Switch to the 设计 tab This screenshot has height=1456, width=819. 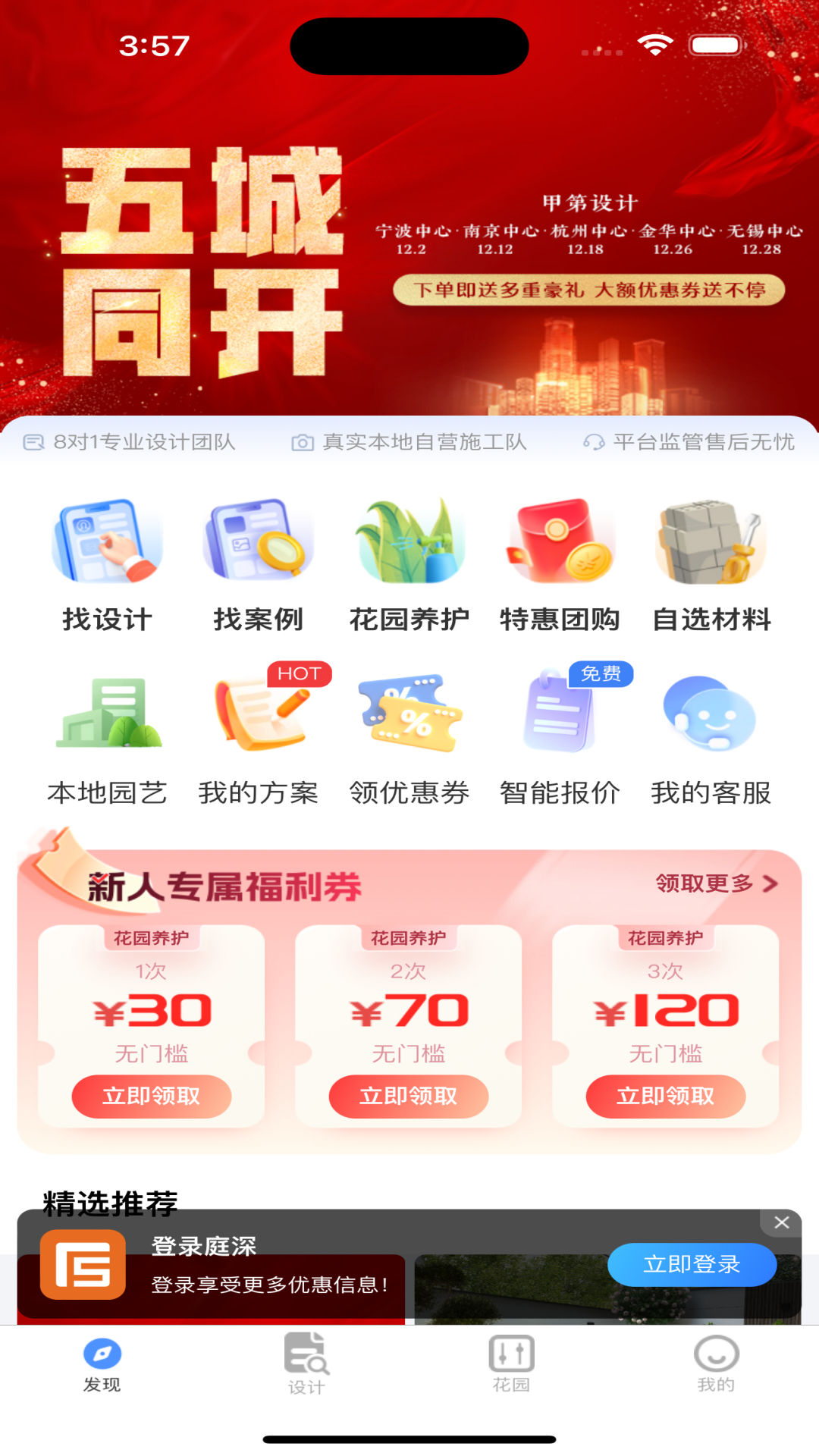tap(306, 1363)
